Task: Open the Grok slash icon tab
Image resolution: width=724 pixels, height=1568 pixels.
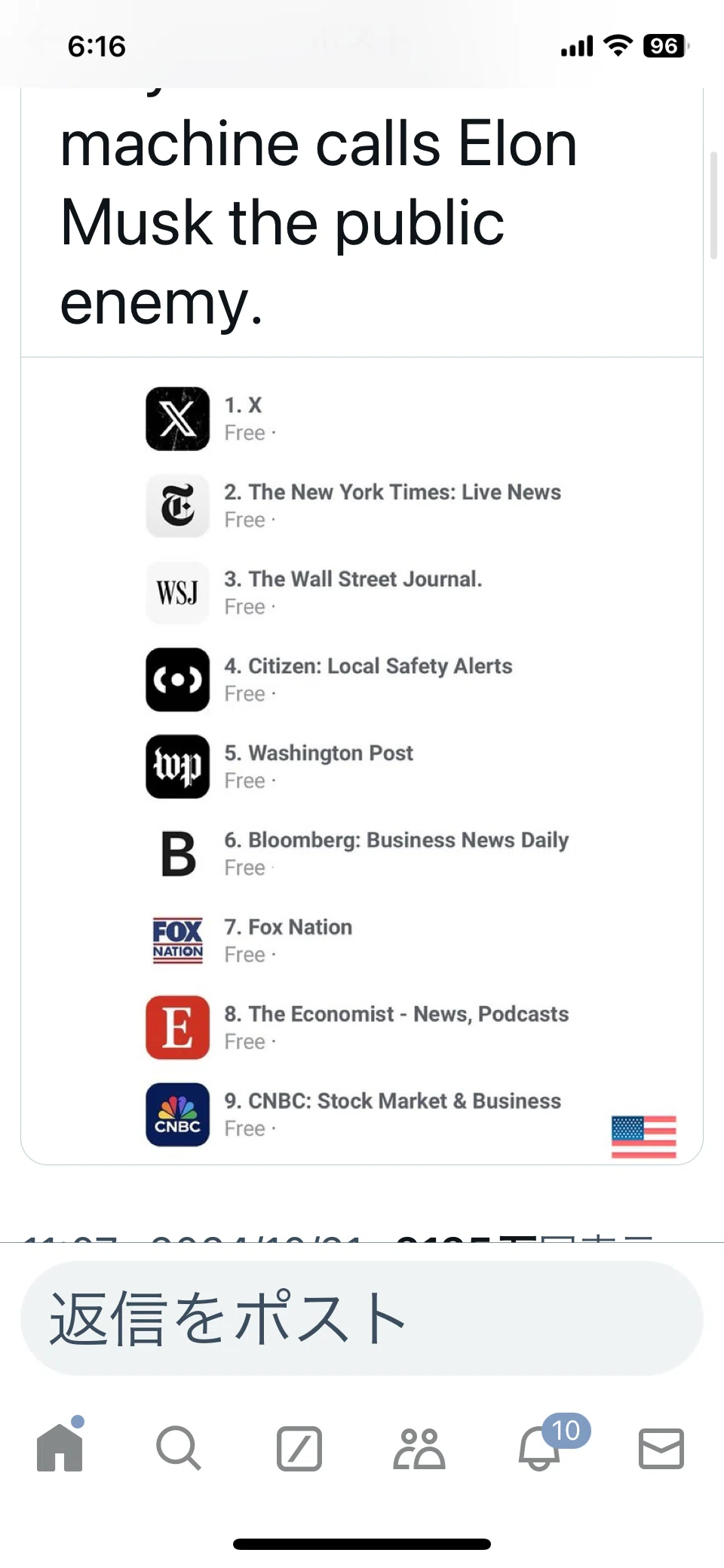Action: click(299, 1448)
